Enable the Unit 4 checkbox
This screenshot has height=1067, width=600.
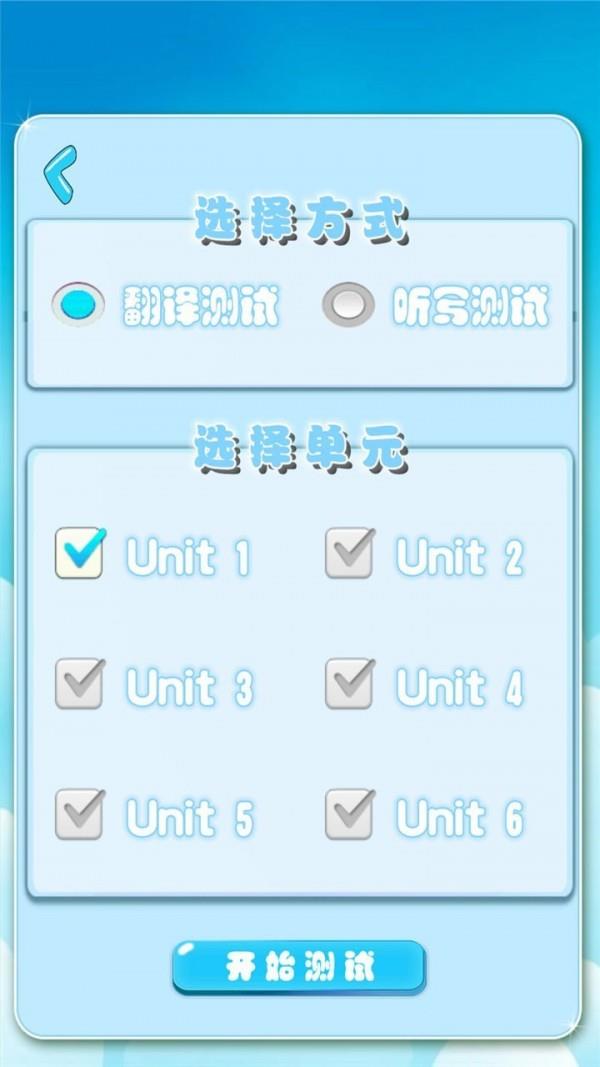350,683
